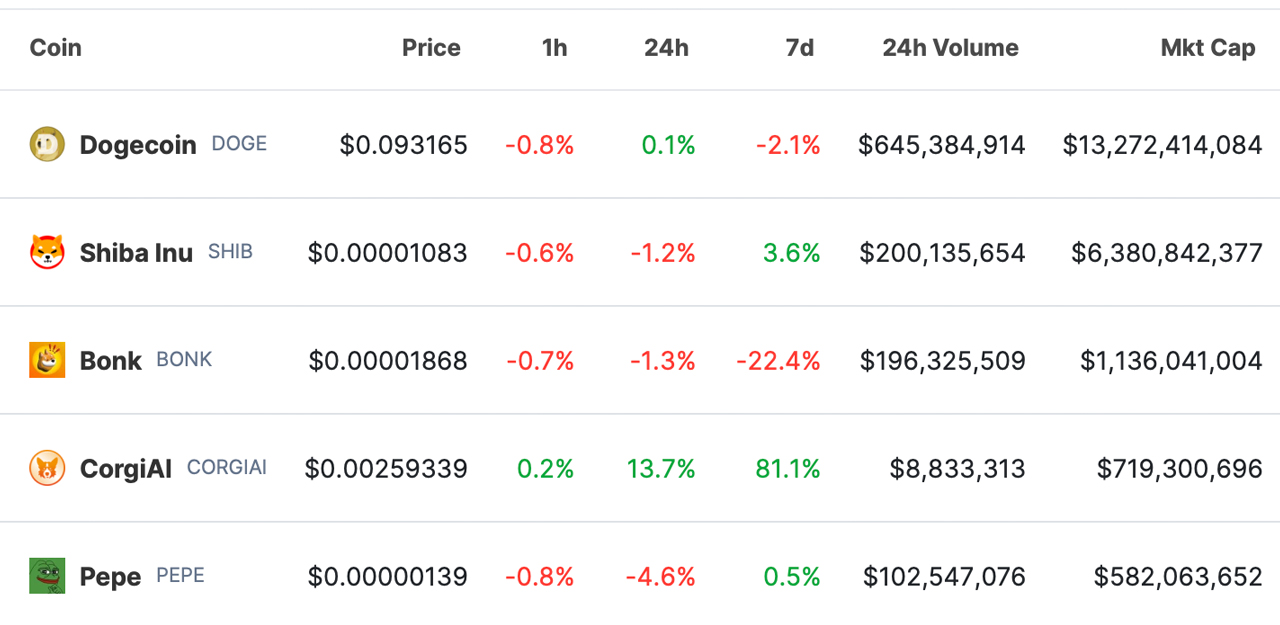
Task: Open the Bonk coin row
Action: point(111,361)
